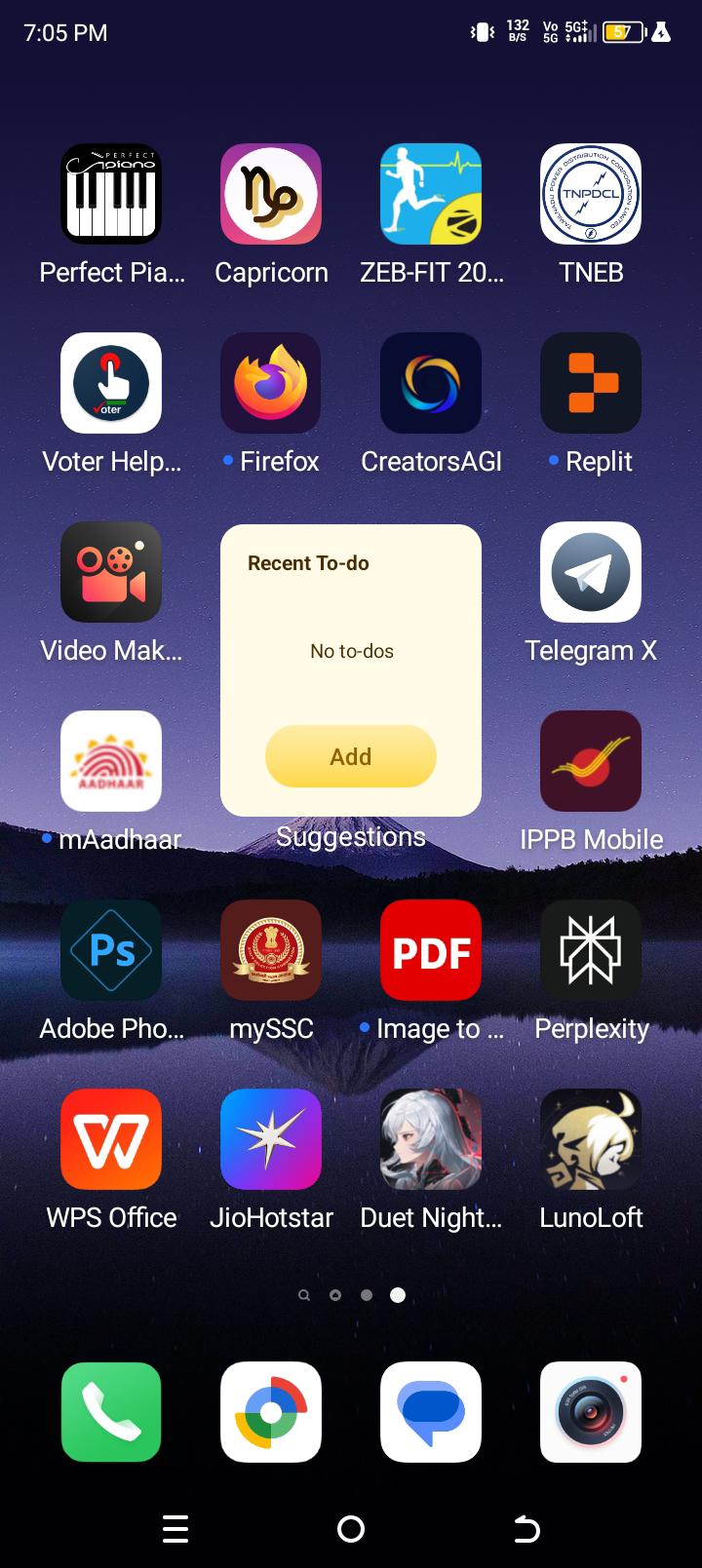Open the Replit app
This screenshot has height=1568, width=702.
591,383
